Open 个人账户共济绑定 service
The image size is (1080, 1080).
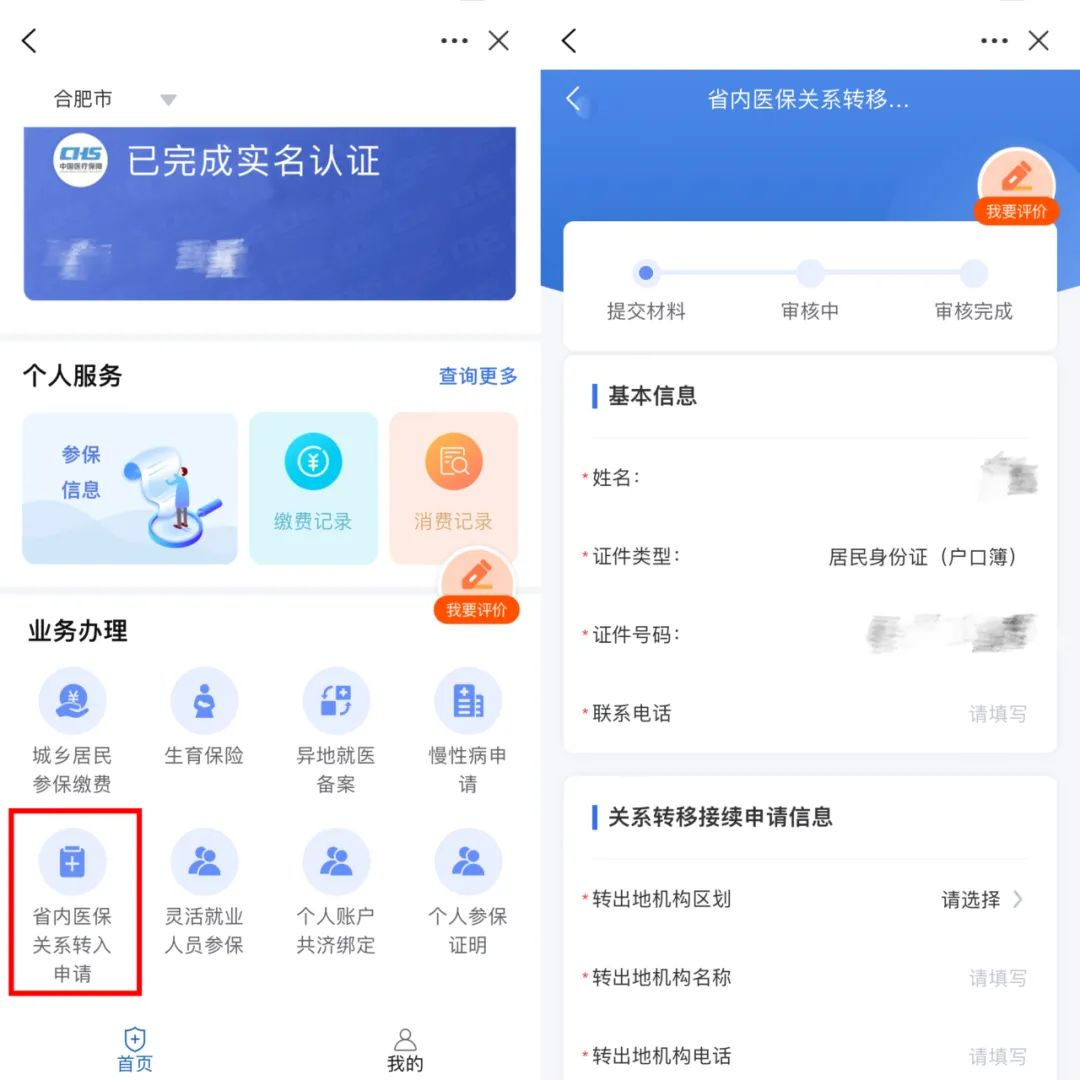[x=336, y=890]
